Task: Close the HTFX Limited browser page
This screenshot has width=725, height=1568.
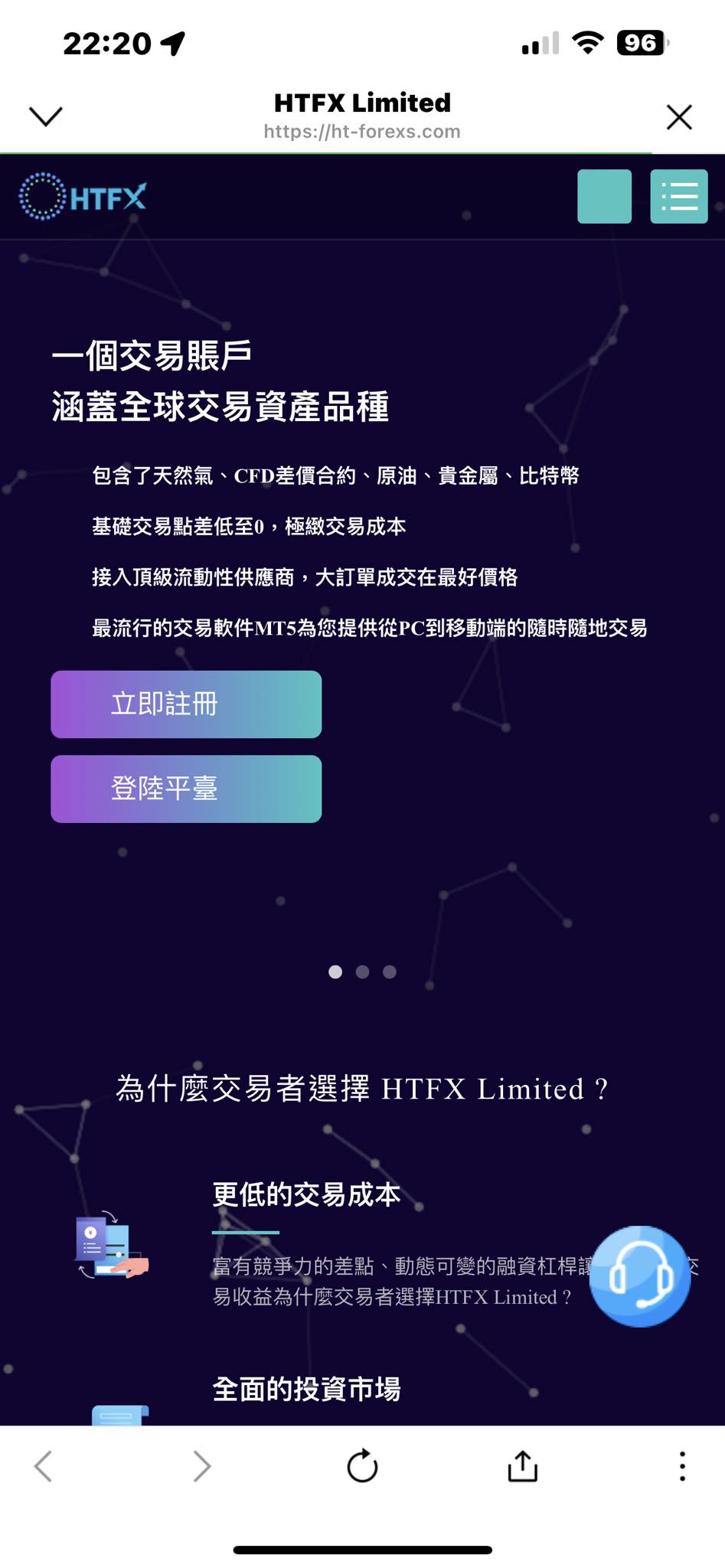Action: click(x=679, y=117)
